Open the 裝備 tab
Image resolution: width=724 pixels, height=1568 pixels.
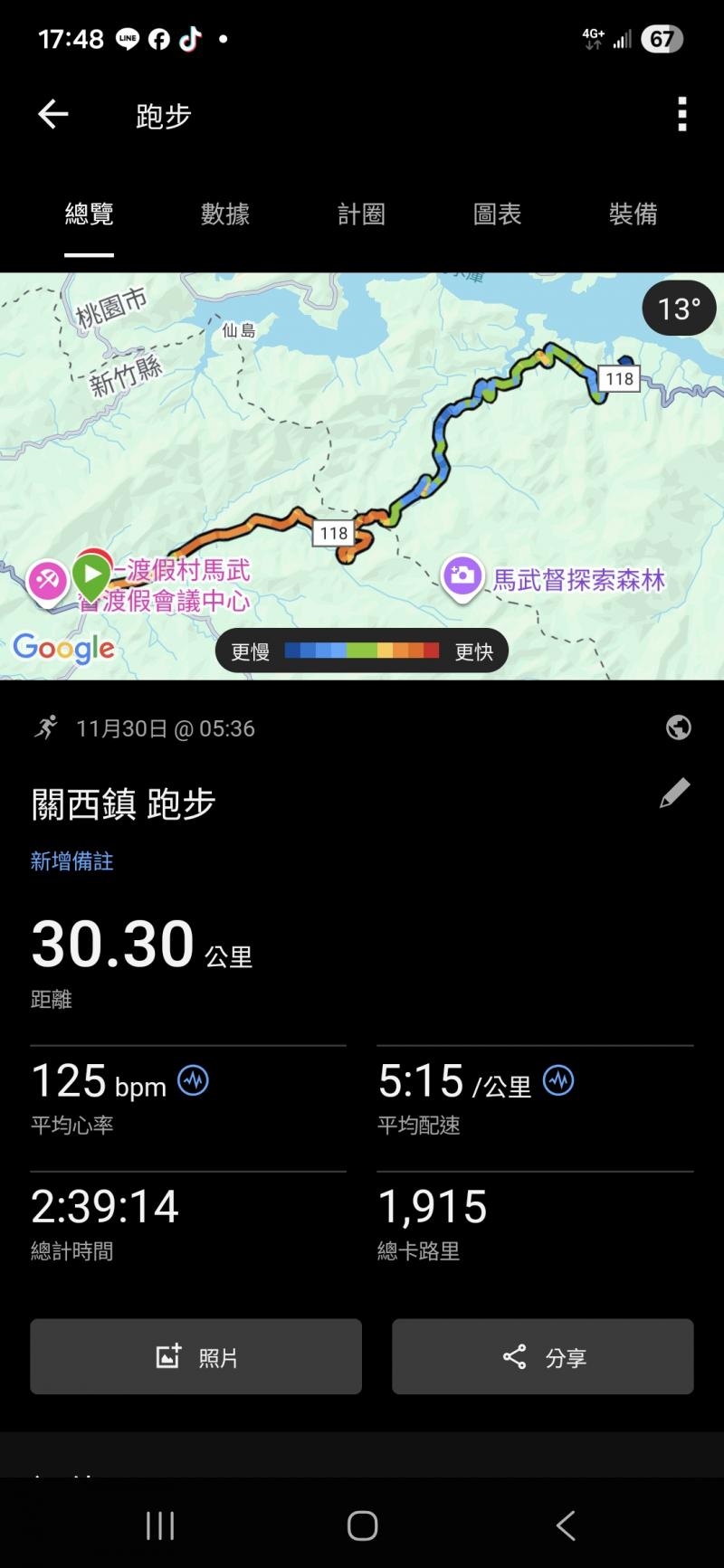point(633,214)
